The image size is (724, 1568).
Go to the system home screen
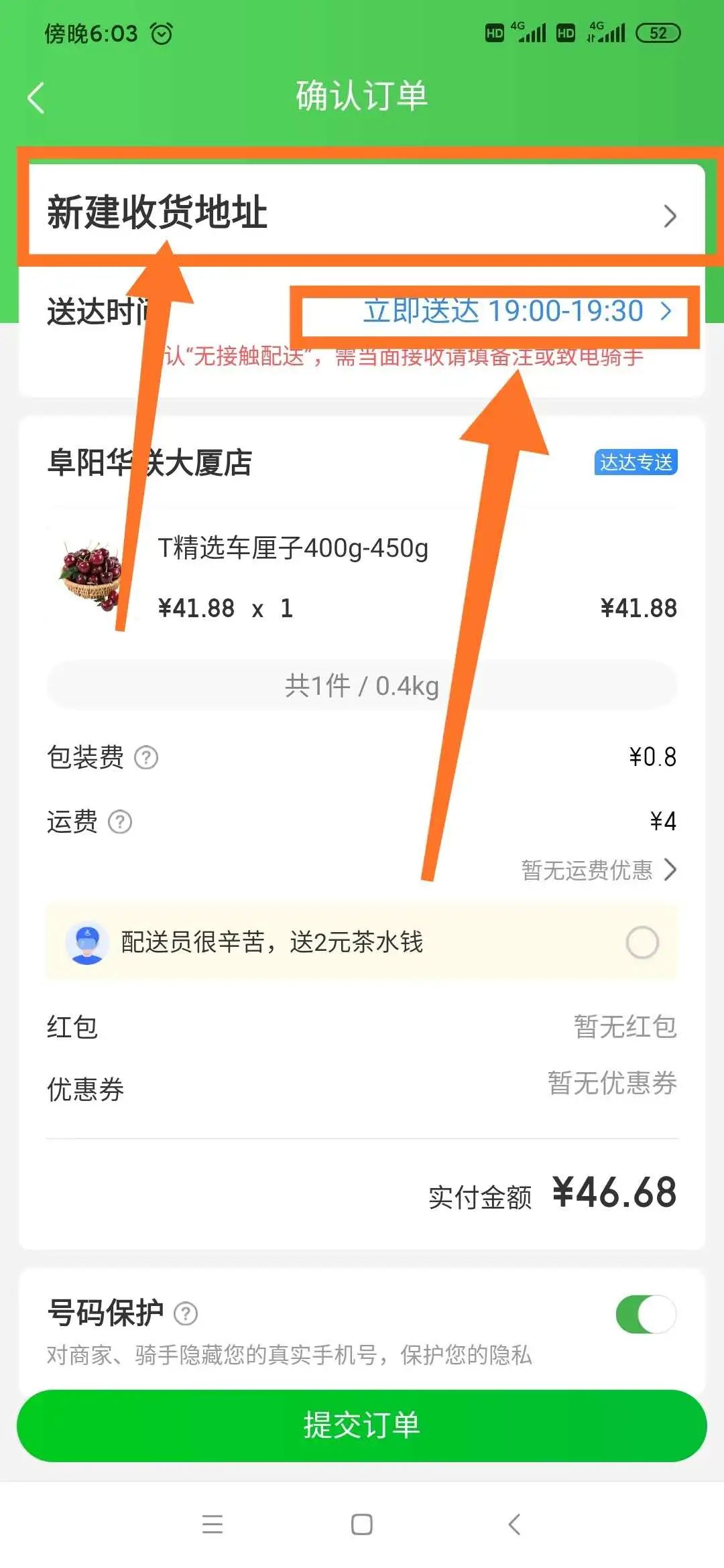[362, 1524]
